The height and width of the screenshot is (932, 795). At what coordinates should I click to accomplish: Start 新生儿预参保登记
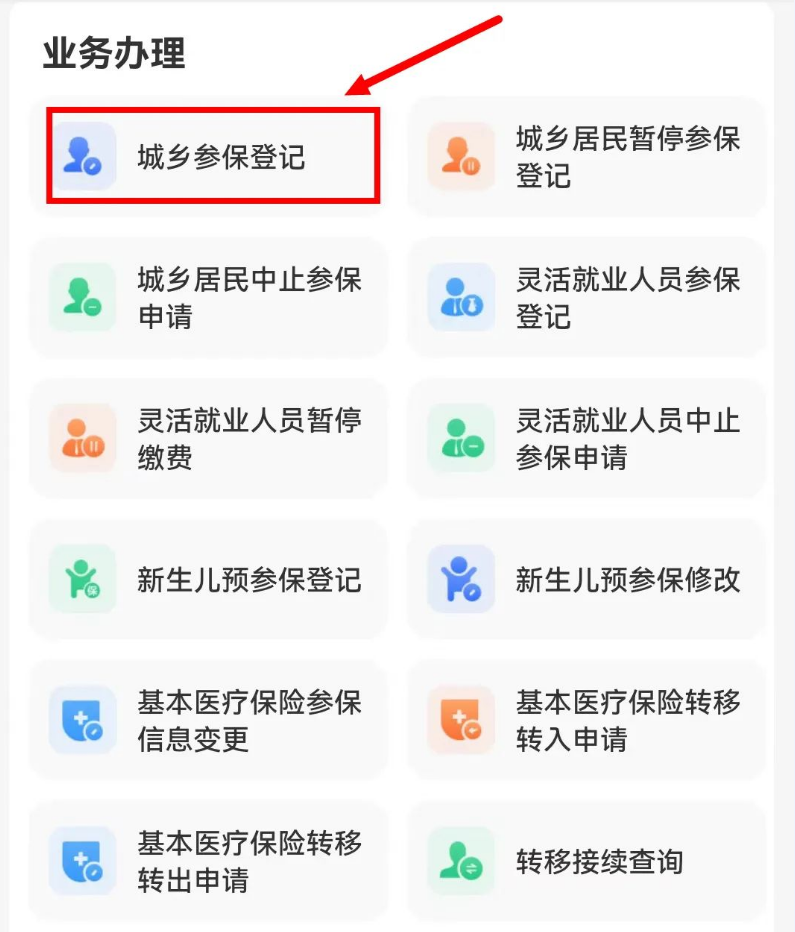[x=210, y=579]
